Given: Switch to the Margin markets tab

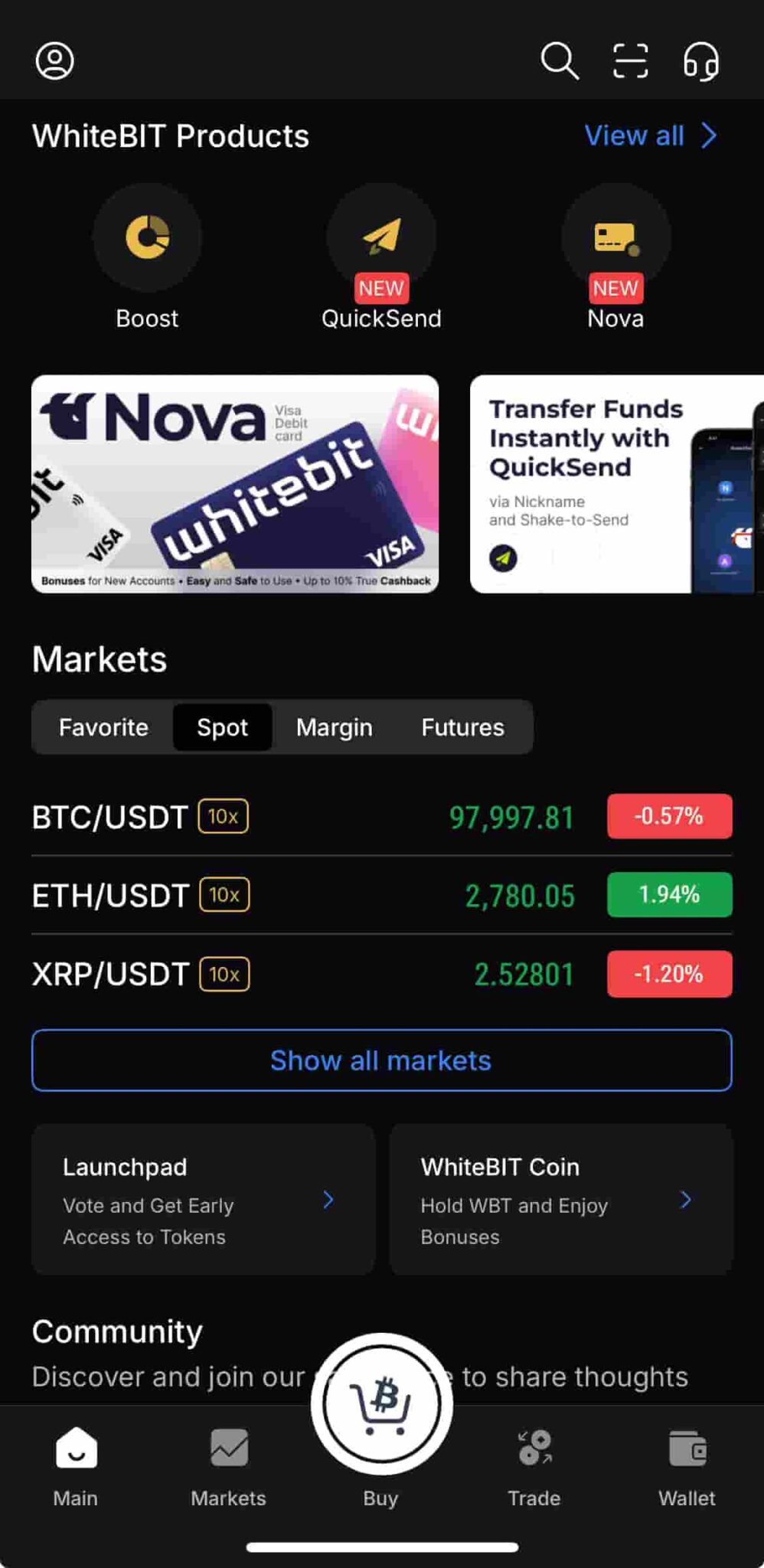Looking at the screenshot, I should coord(334,727).
